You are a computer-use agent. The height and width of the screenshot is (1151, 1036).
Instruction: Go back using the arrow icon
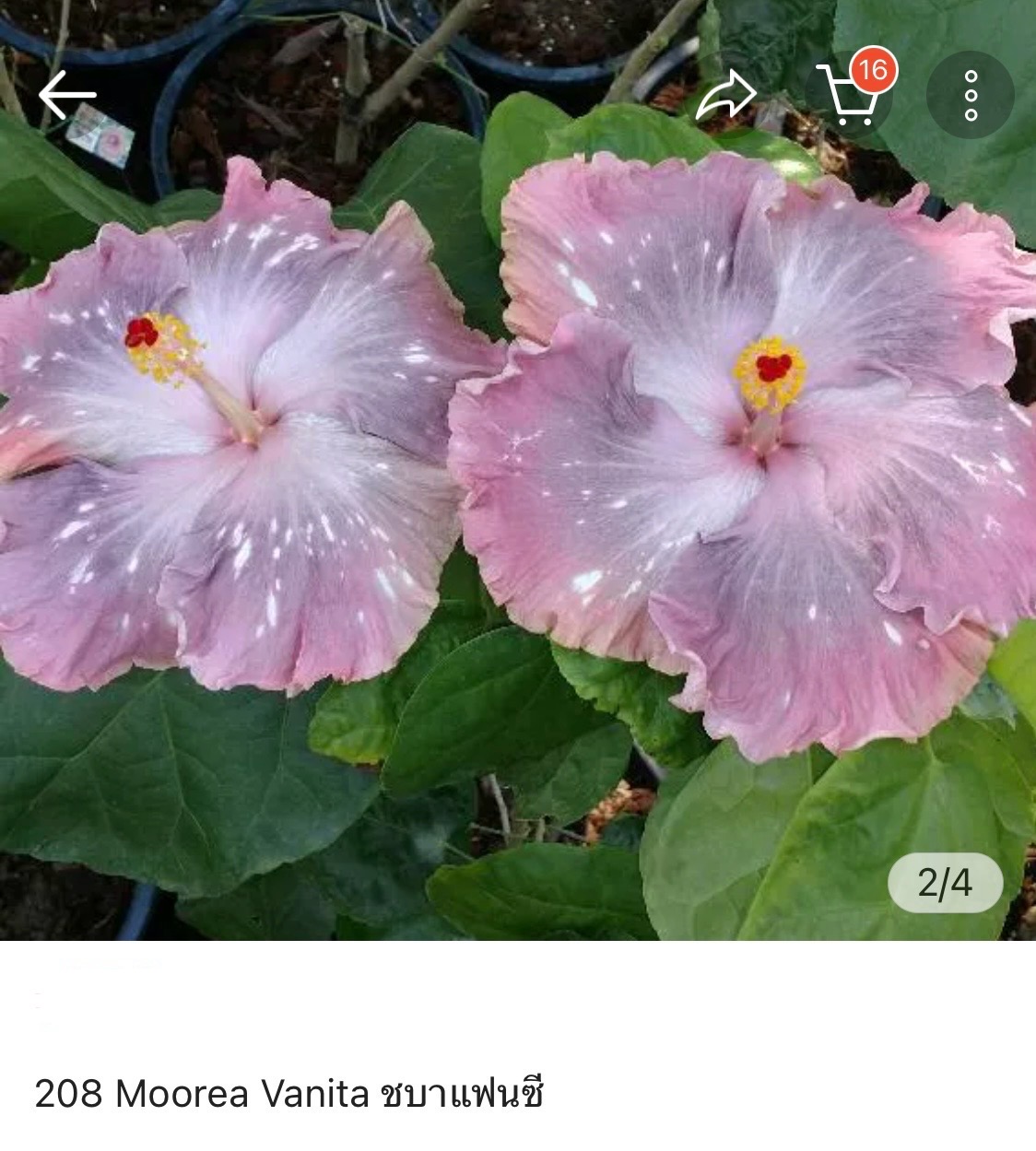coord(66,94)
